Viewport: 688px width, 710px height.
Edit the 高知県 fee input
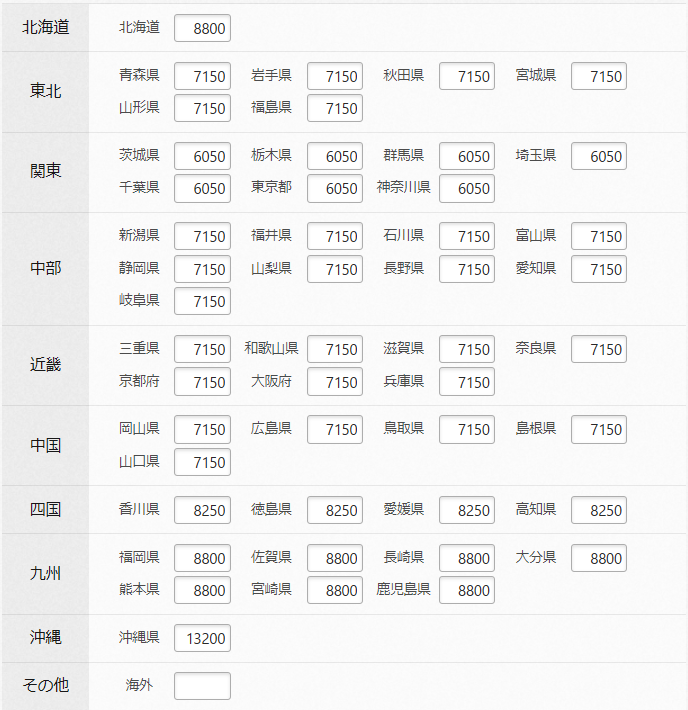tap(599, 509)
